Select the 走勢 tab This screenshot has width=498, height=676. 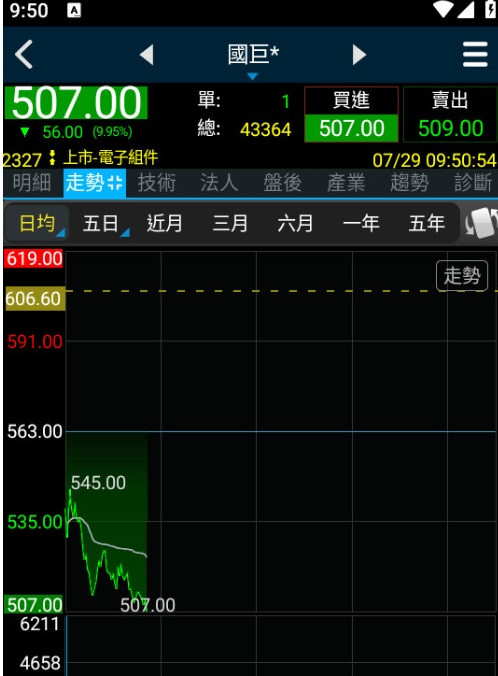(94, 183)
